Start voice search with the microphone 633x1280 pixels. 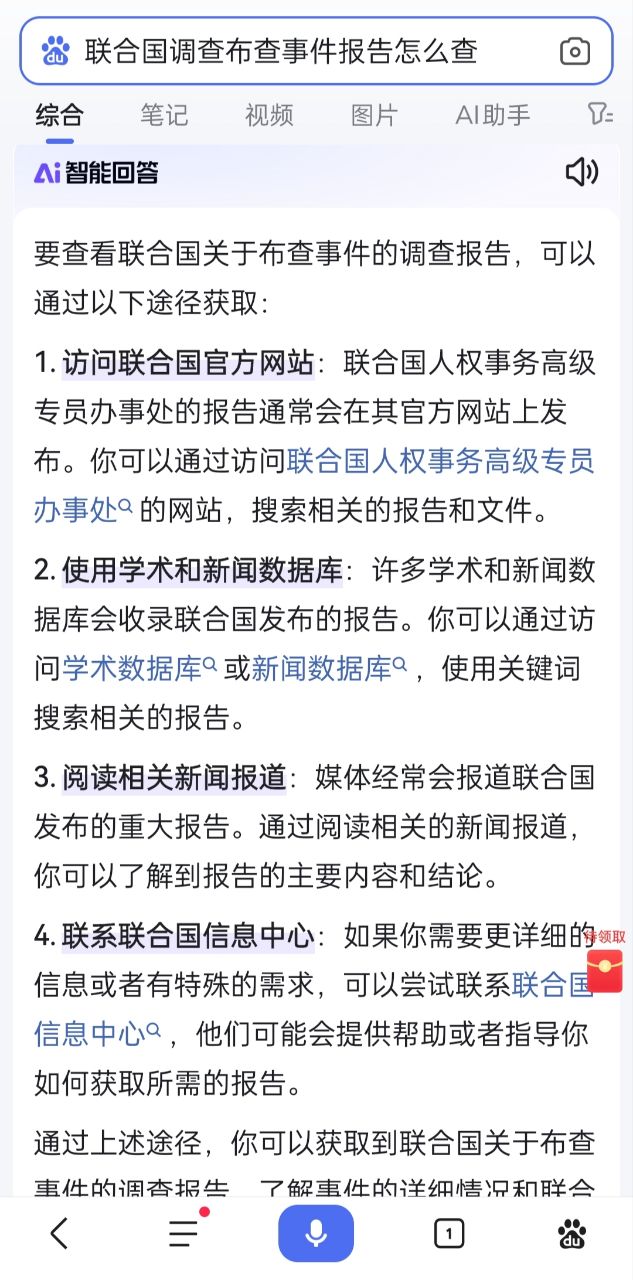click(316, 1234)
